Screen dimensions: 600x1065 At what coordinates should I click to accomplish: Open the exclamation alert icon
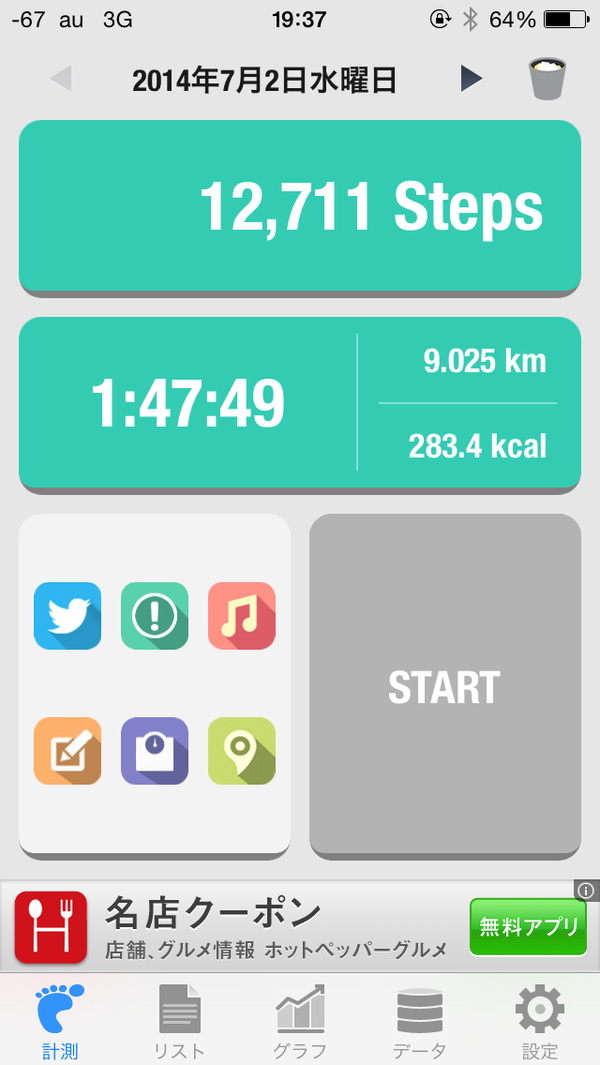(x=154, y=616)
